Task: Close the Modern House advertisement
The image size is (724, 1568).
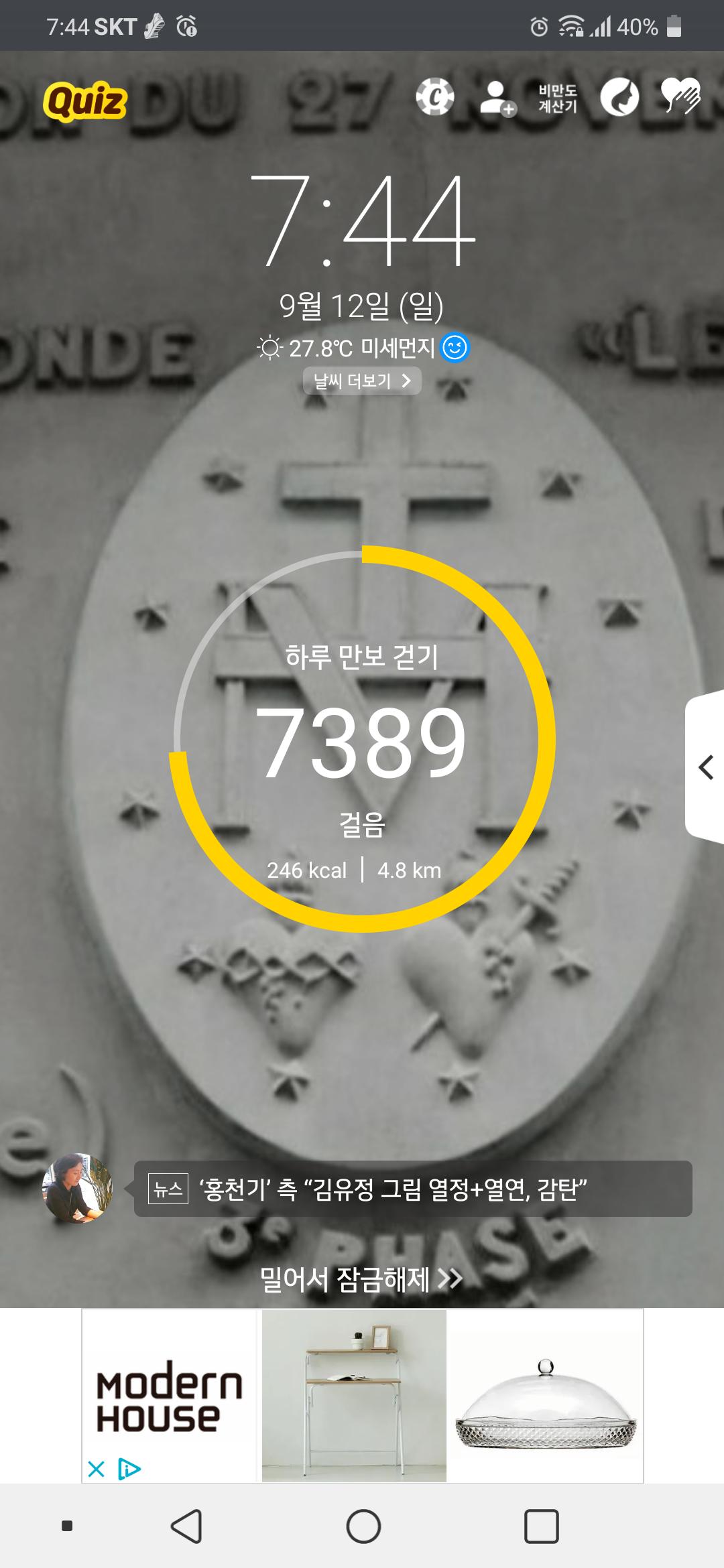Action: point(96,1469)
